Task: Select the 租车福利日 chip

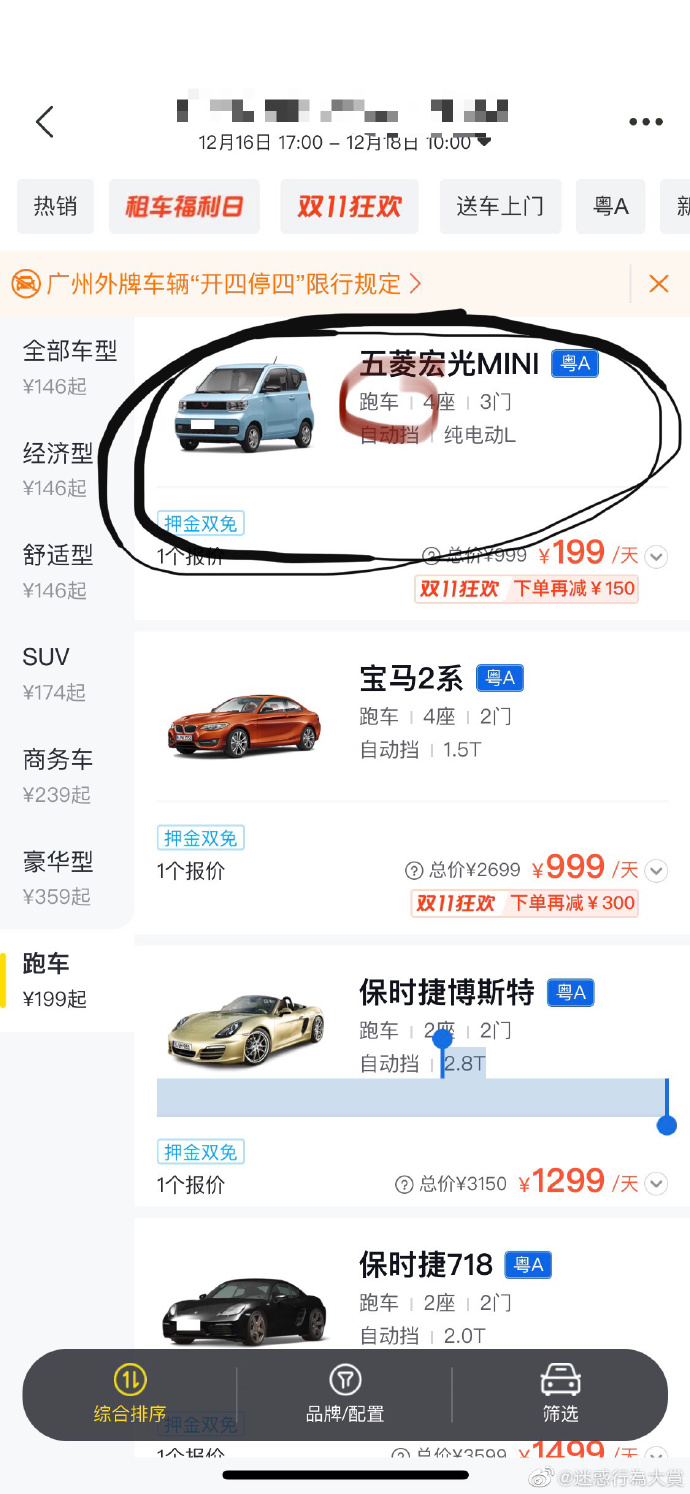Action: coord(184,207)
